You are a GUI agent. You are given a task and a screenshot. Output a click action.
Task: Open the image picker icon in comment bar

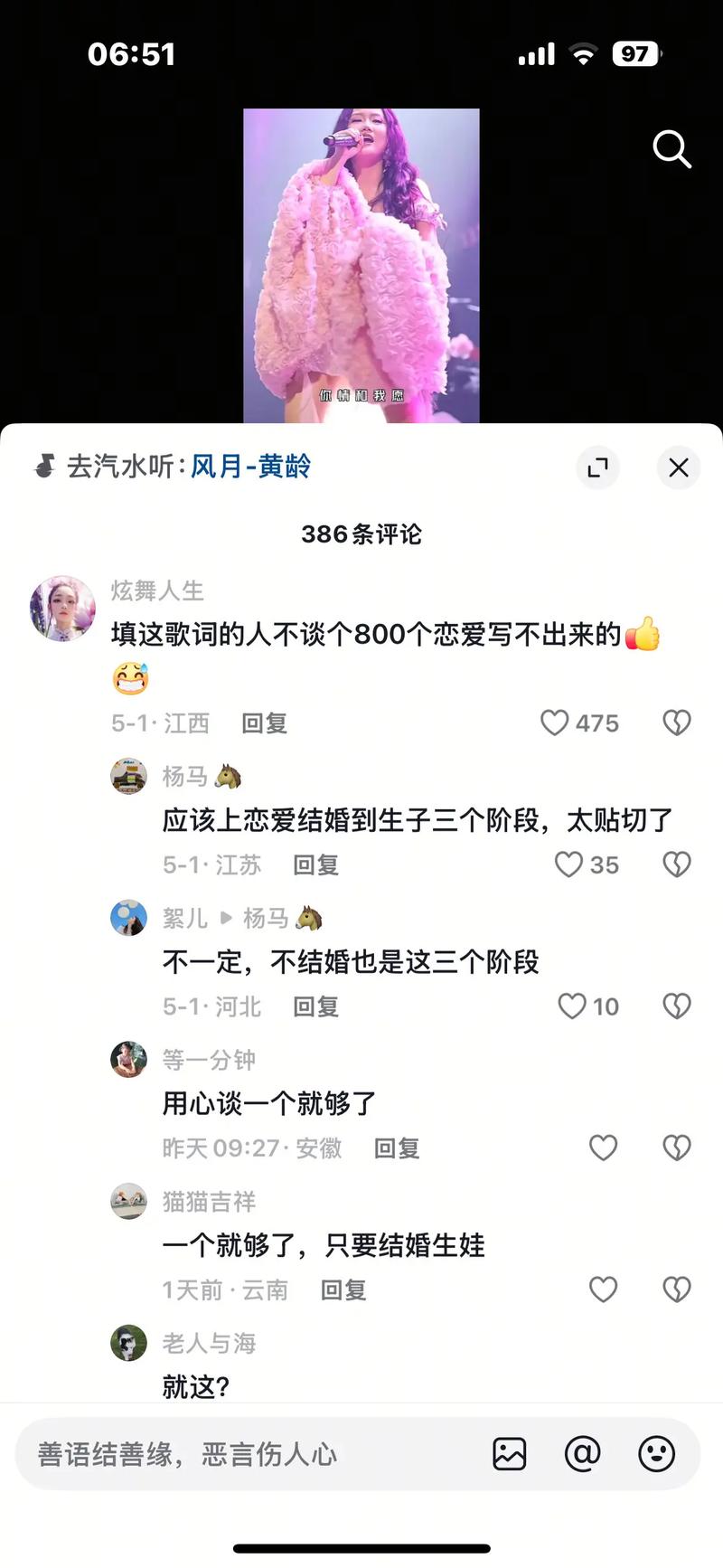(x=509, y=1454)
